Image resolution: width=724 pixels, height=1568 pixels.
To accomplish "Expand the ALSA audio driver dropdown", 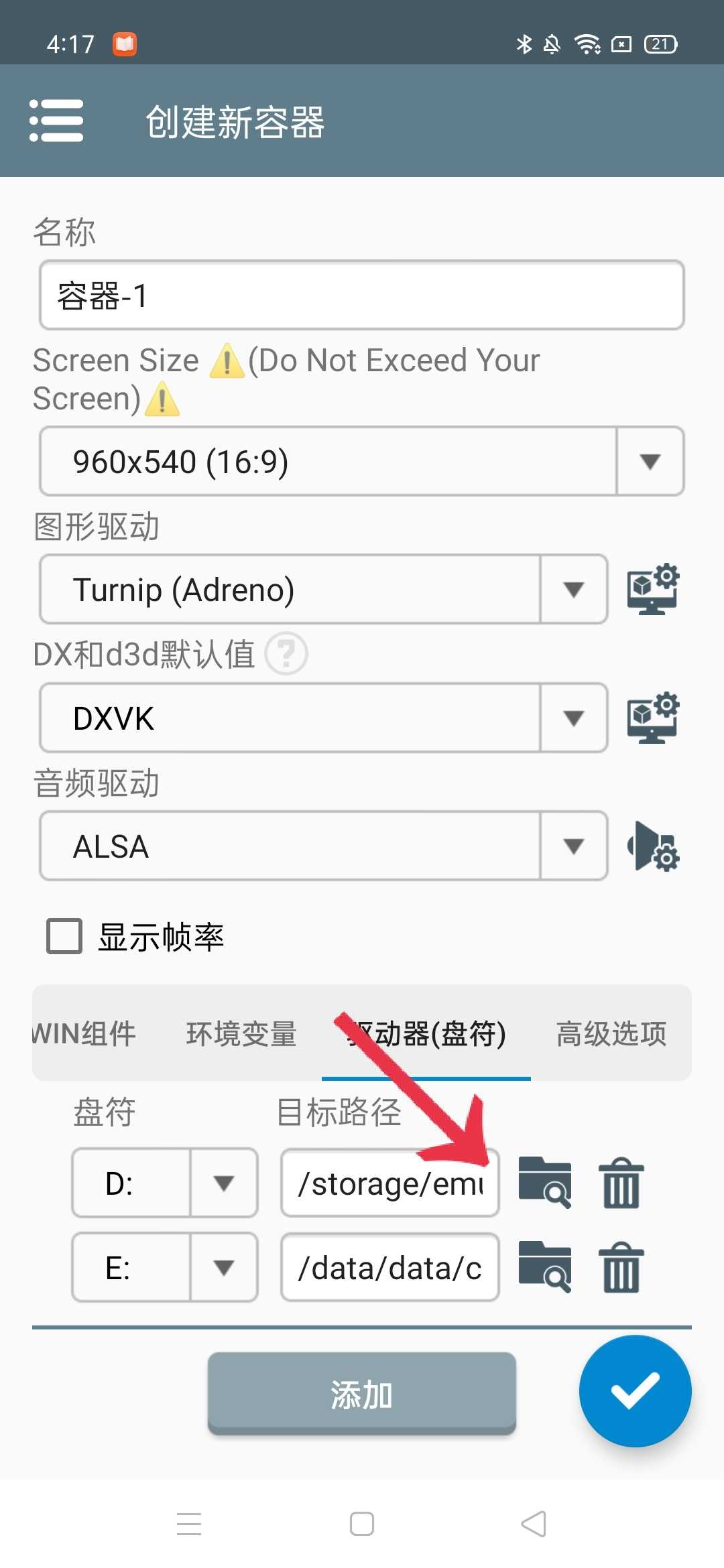I will (572, 846).
